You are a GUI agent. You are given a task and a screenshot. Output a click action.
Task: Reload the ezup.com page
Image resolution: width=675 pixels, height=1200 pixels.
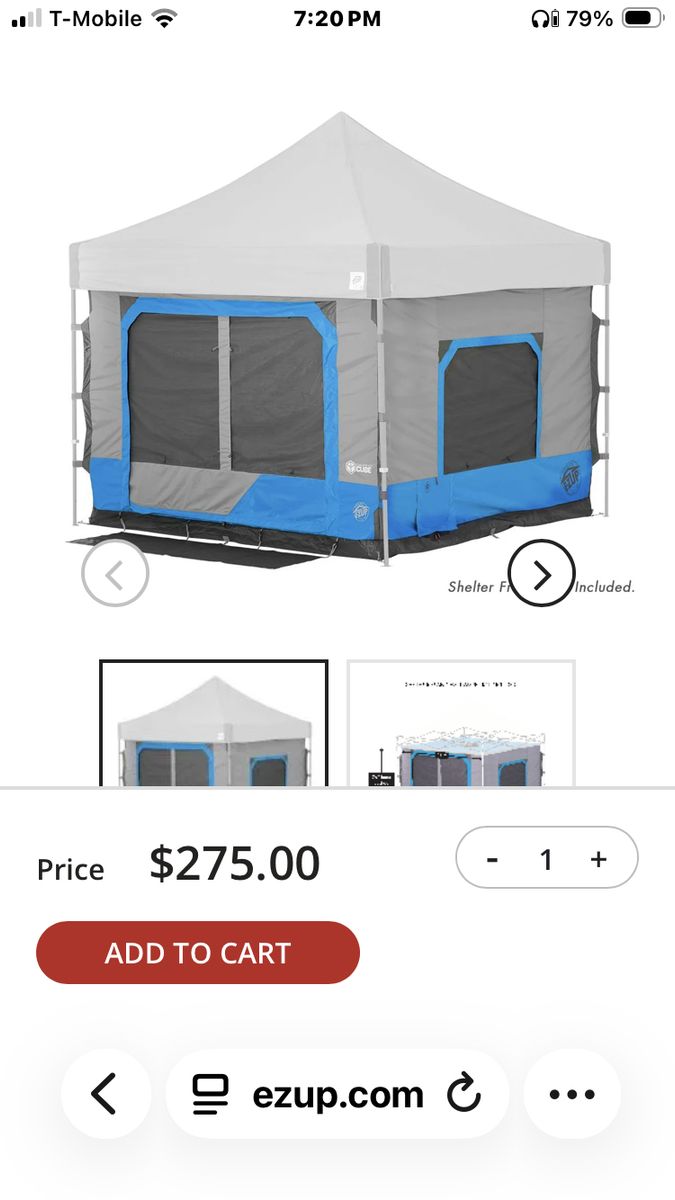pyautogui.click(x=464, y=1095)
